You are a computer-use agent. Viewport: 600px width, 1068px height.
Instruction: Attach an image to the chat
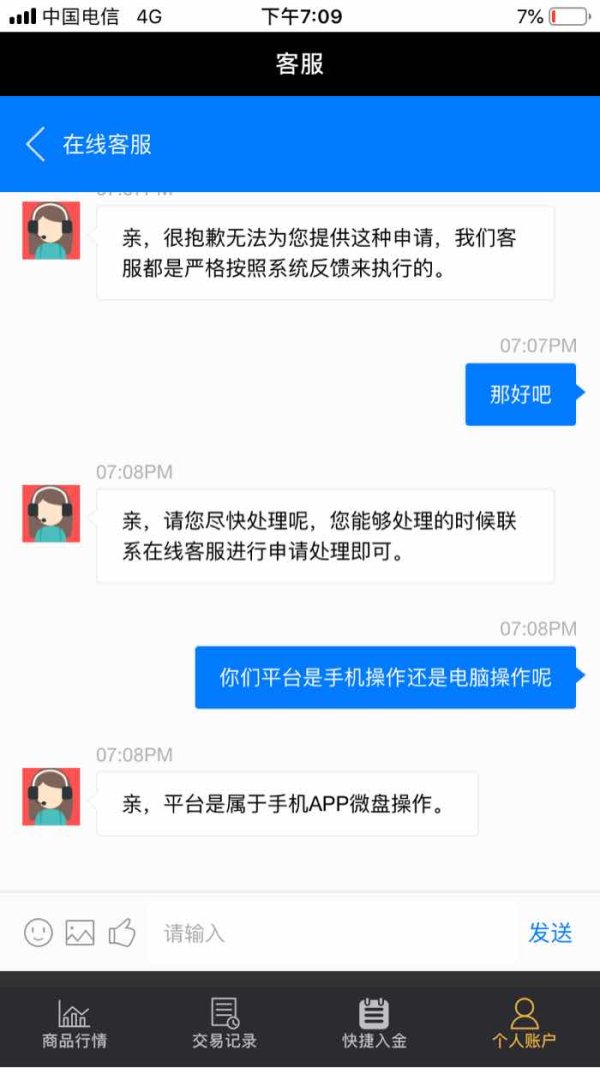click(x=80, y=932)
